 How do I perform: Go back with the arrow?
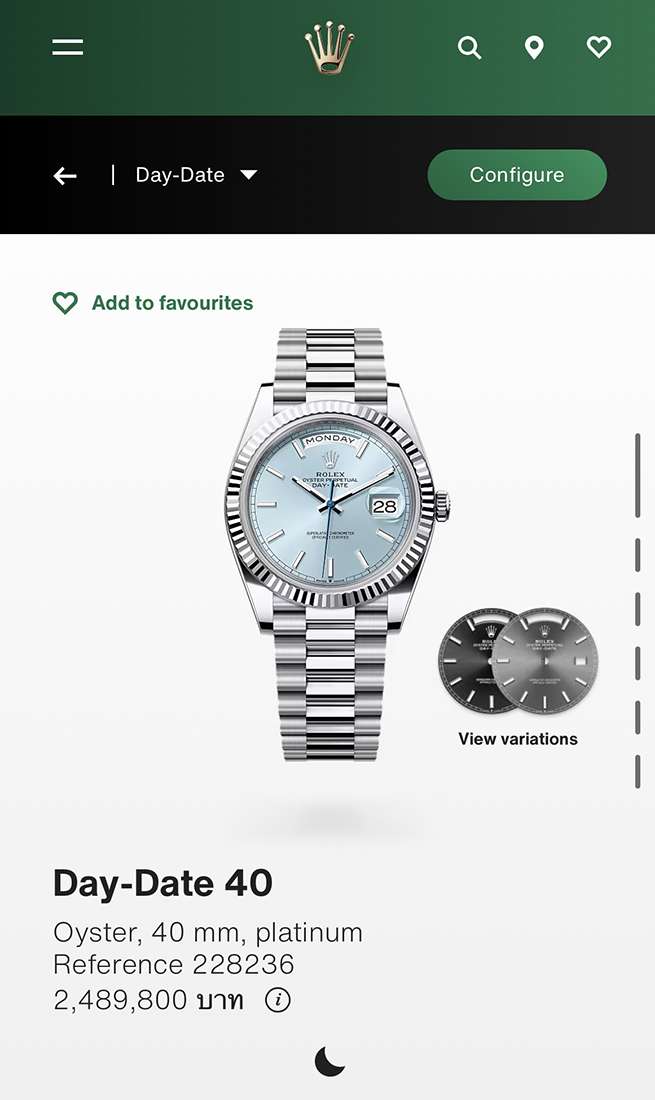point(65,176)
